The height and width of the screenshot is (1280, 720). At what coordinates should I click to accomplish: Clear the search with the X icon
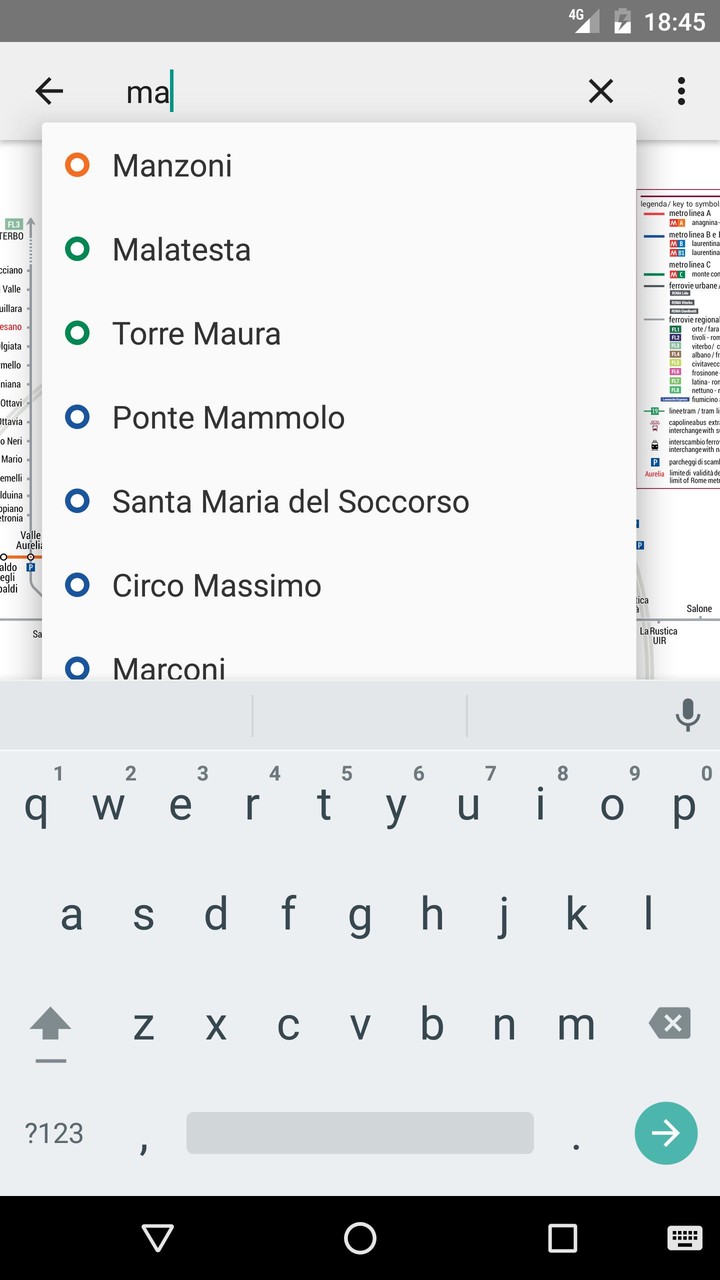[x=600, y=91]
